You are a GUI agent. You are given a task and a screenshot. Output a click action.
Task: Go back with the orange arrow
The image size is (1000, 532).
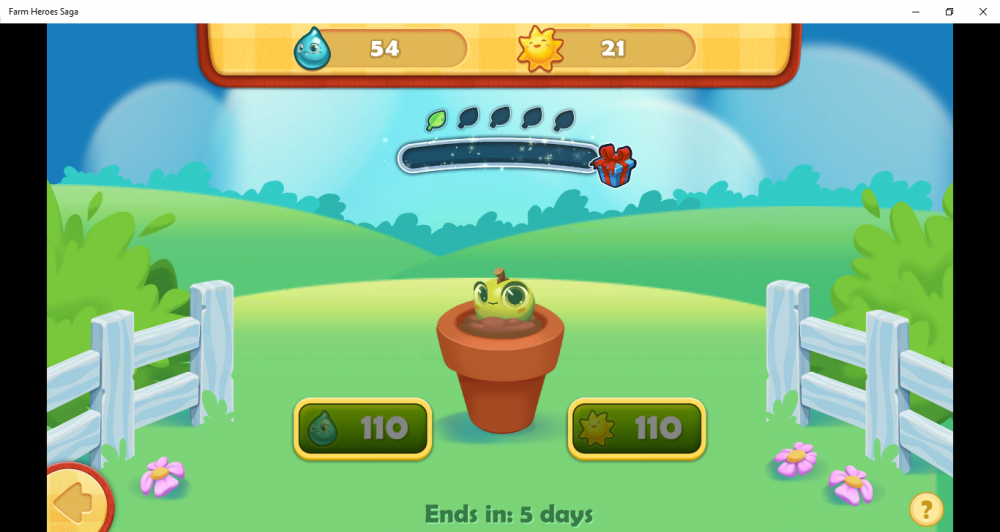tap(76, 500)
